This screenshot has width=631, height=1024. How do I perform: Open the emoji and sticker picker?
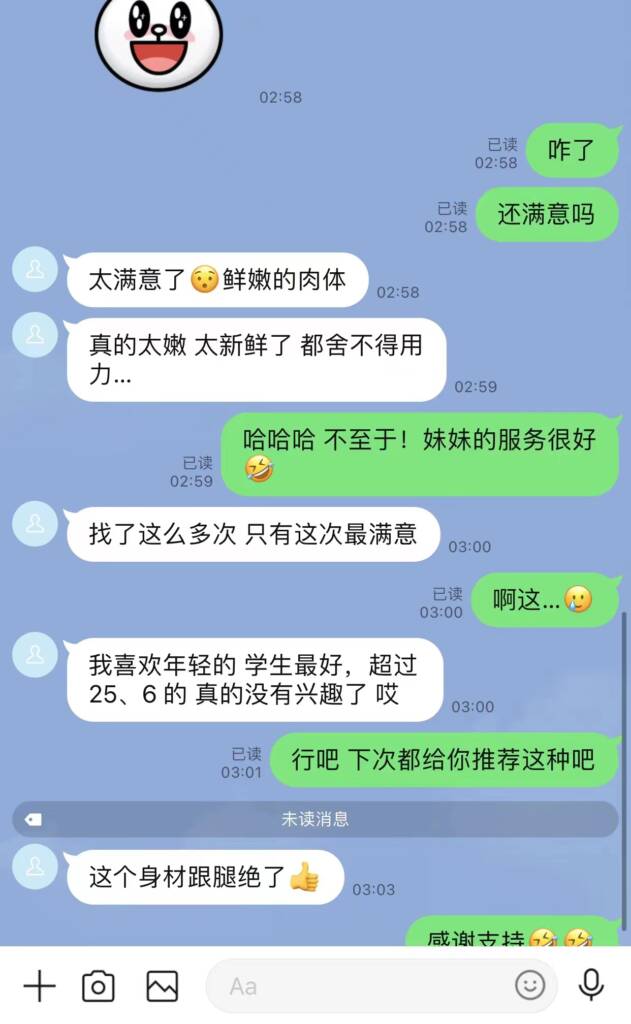point(530,986)
